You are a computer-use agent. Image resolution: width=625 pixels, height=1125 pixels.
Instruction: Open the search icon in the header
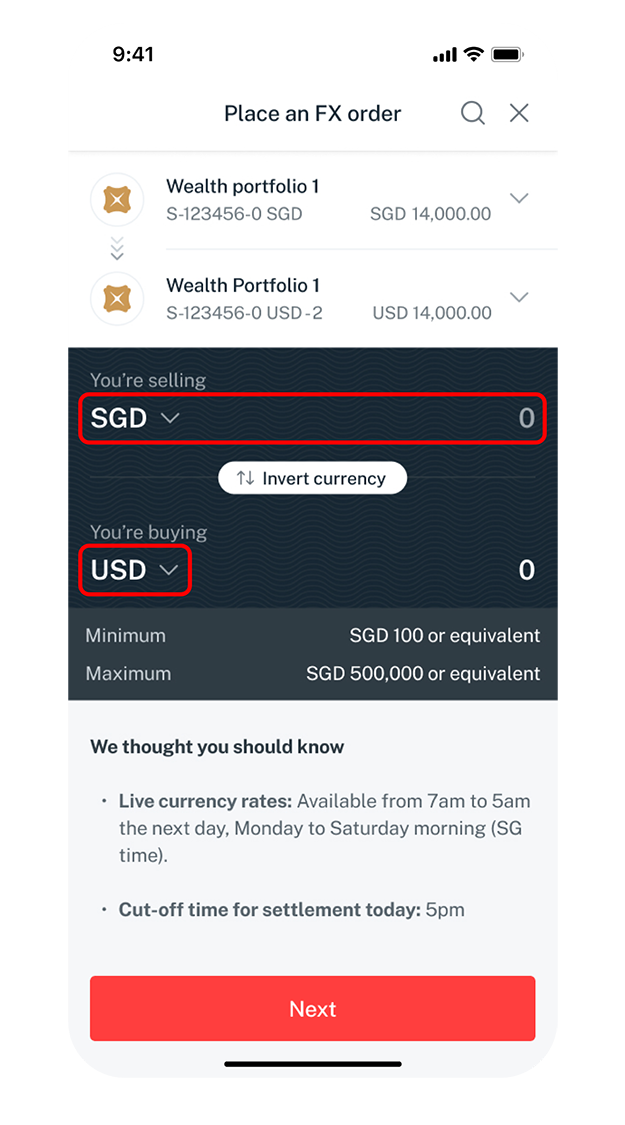(473, 113)
